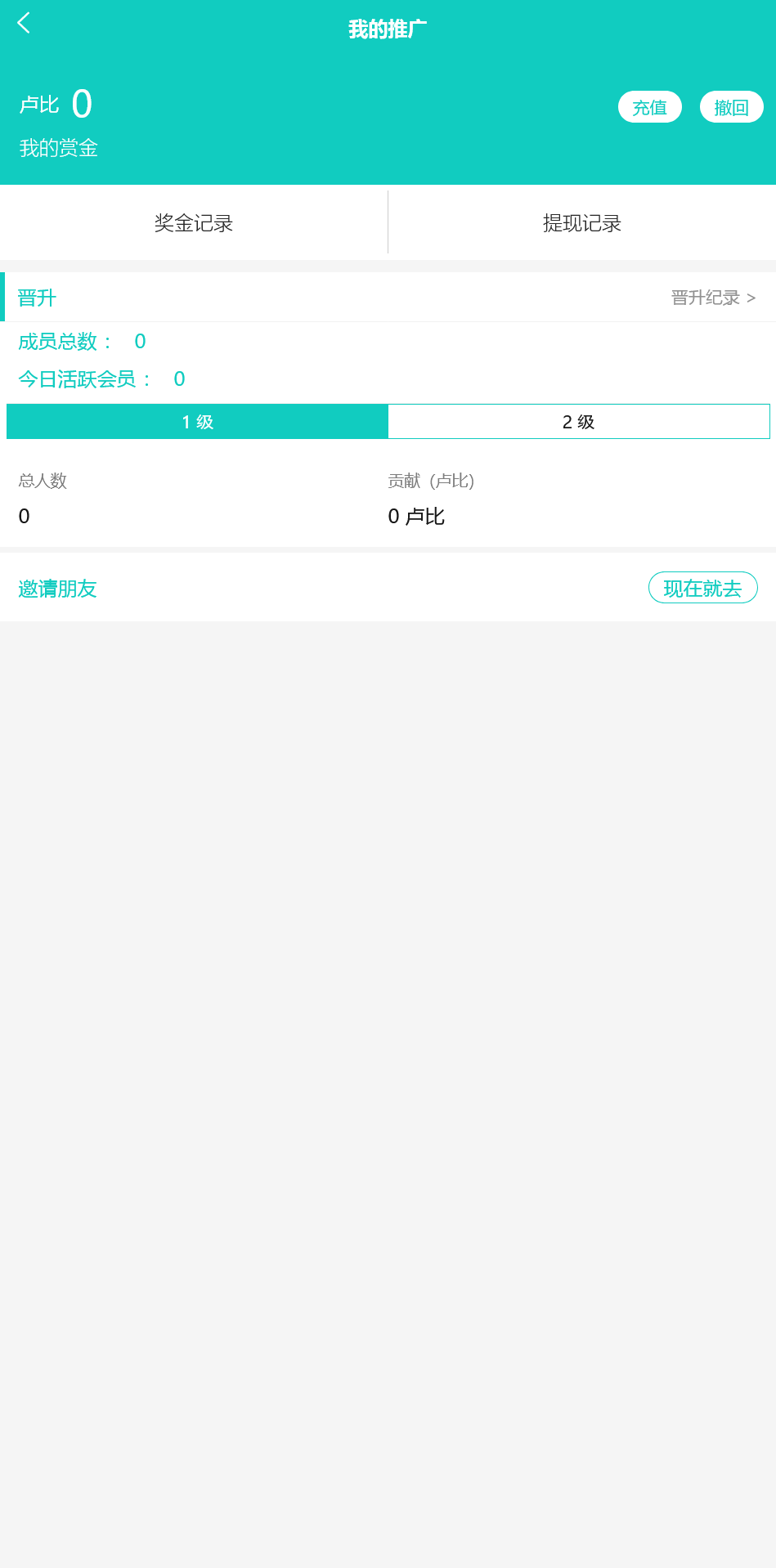Image resolution: width=776 pixels, height=1568 pixels.
Task: Click the 总人数 total count value
Action: coord(24,515)
